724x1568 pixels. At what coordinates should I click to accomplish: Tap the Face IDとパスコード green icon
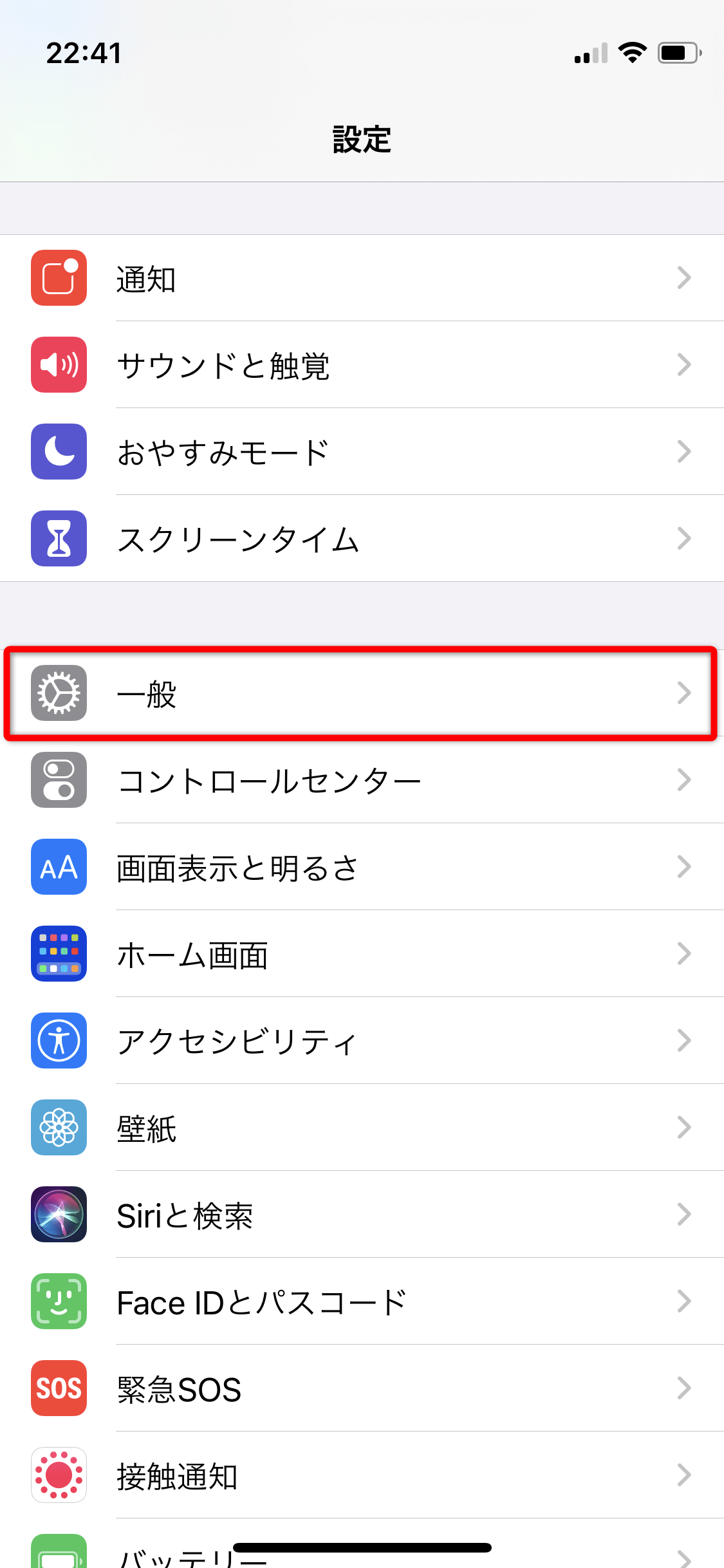point(59,1302)
